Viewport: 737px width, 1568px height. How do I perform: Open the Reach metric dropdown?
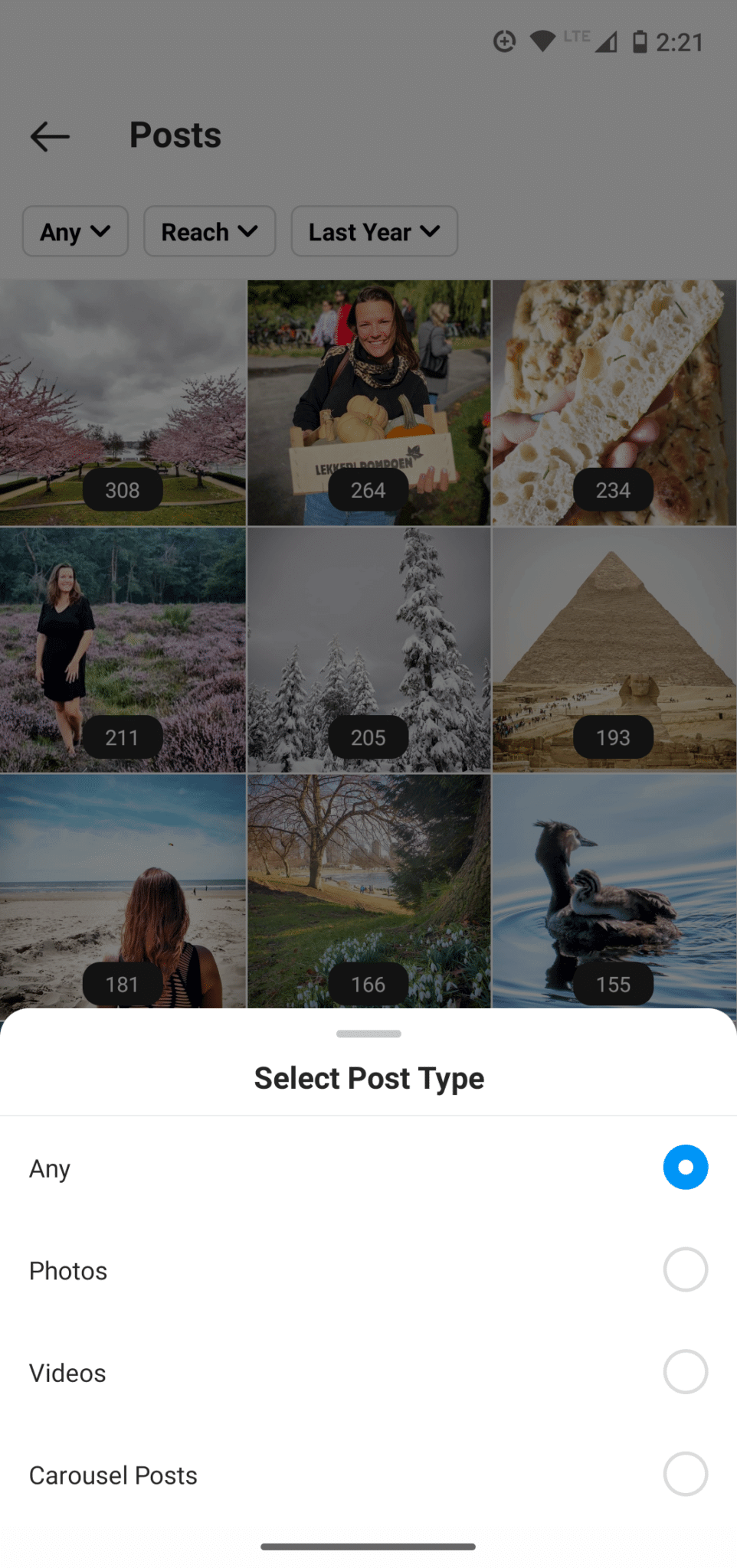[209, 231]
